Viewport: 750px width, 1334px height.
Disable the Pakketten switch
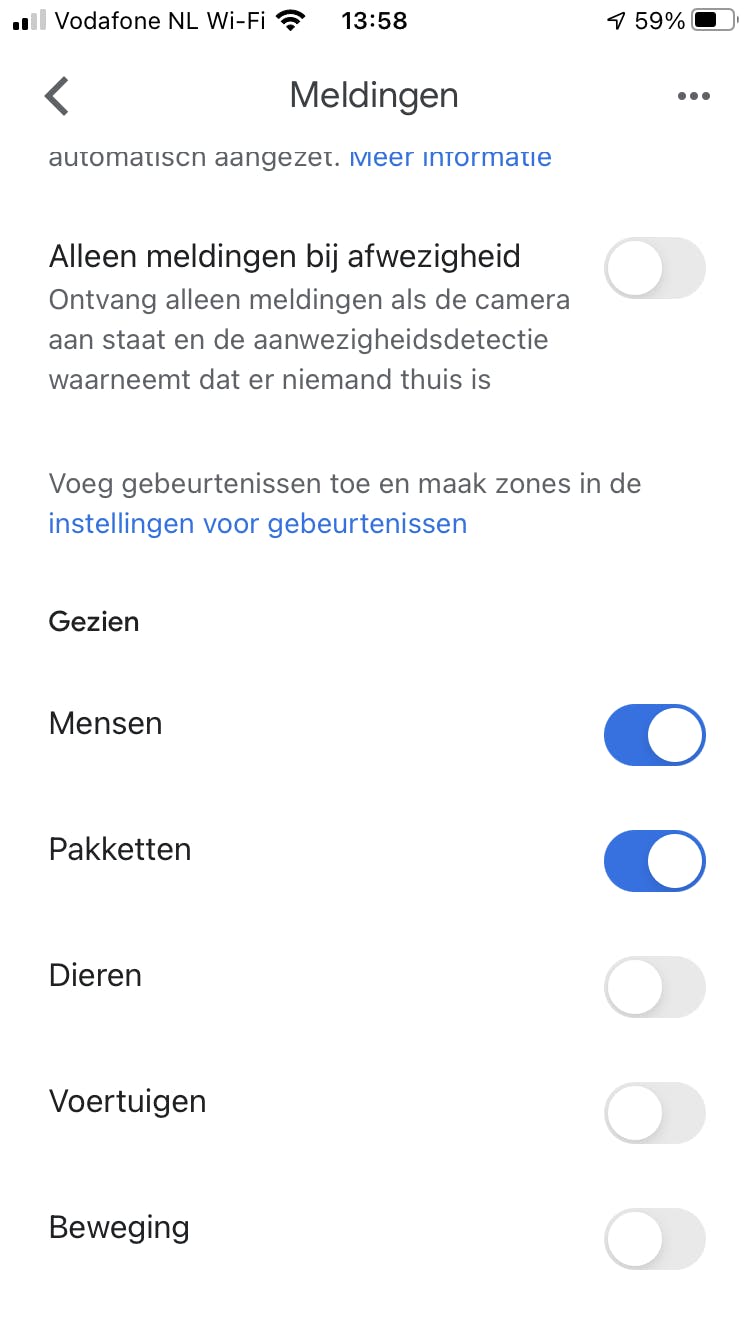point(655,860)
